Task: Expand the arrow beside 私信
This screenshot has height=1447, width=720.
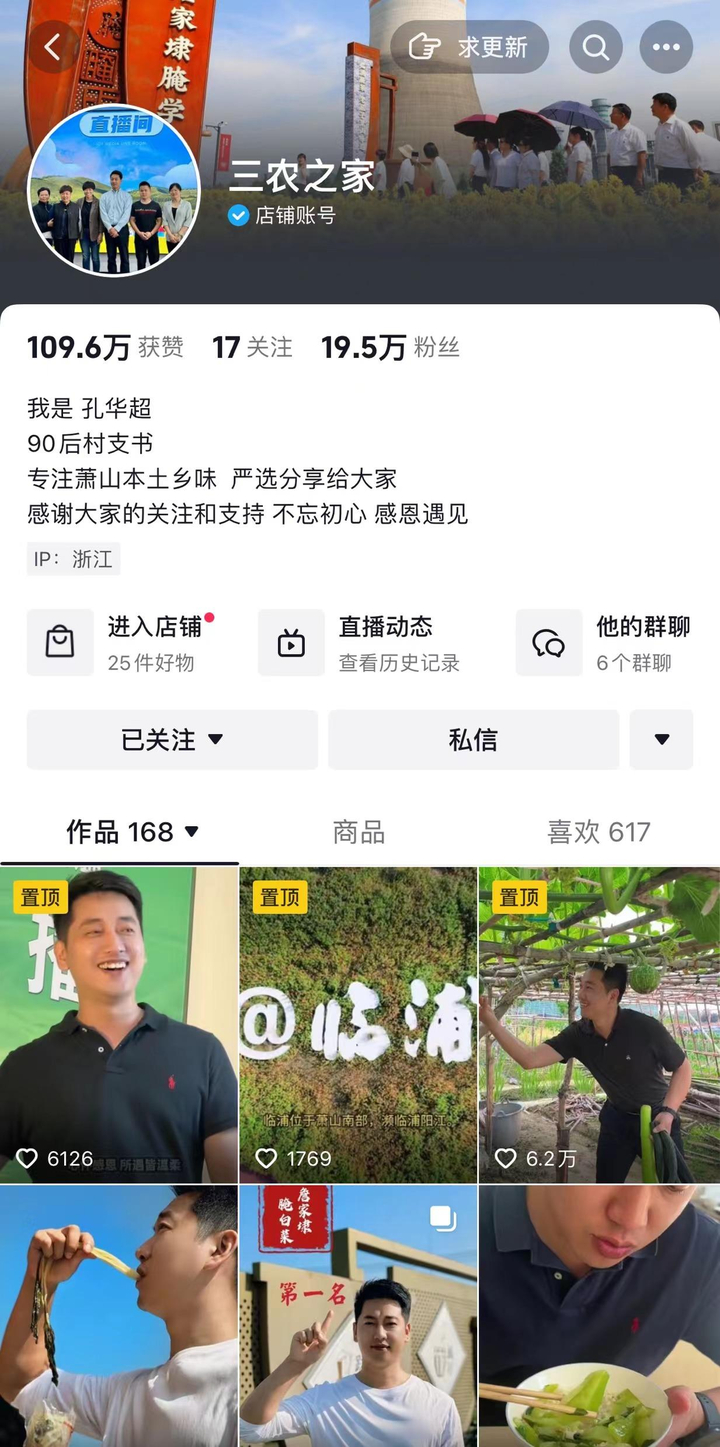Action: (661, 740)
